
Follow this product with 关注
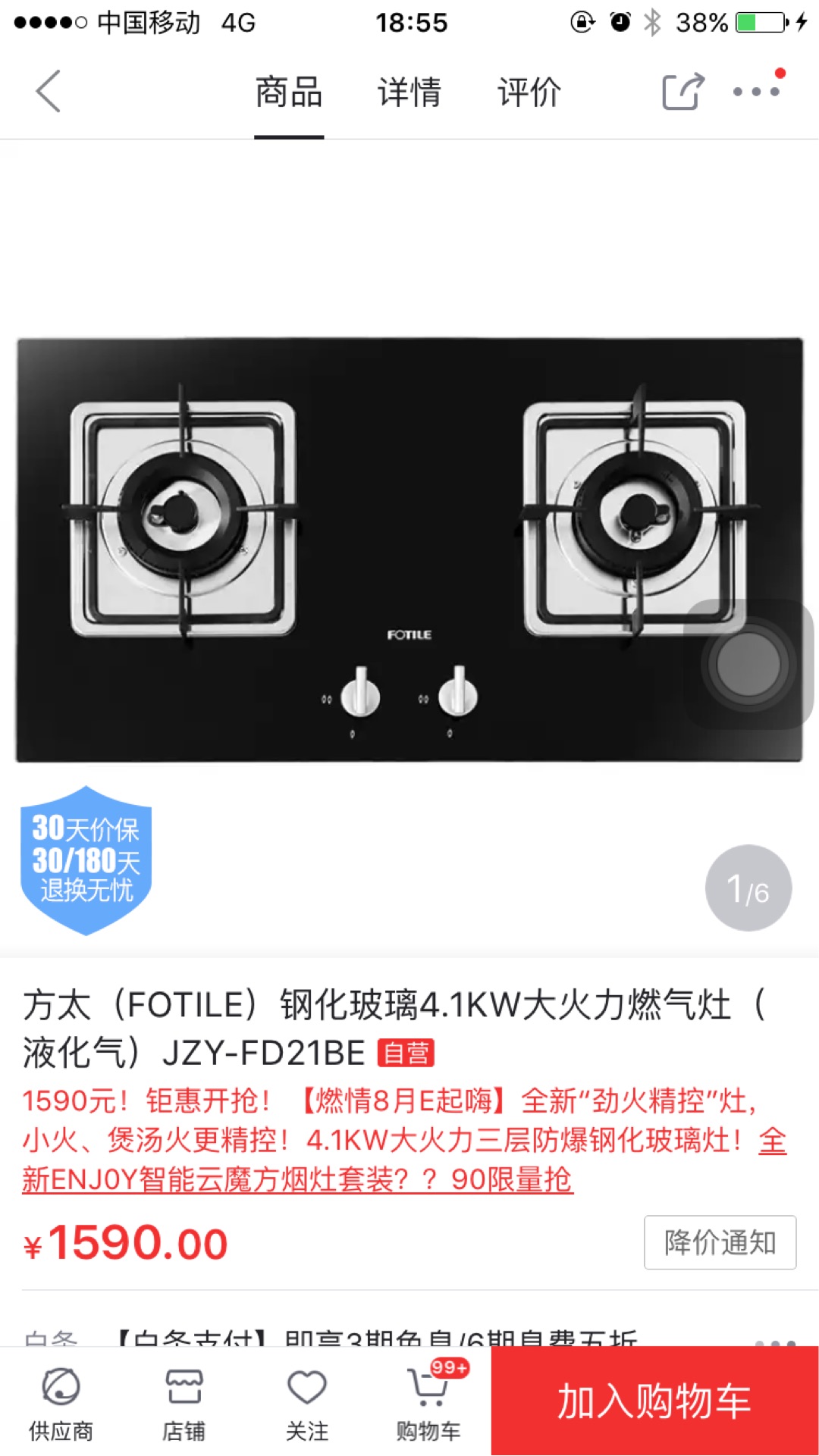[306, 1403]
